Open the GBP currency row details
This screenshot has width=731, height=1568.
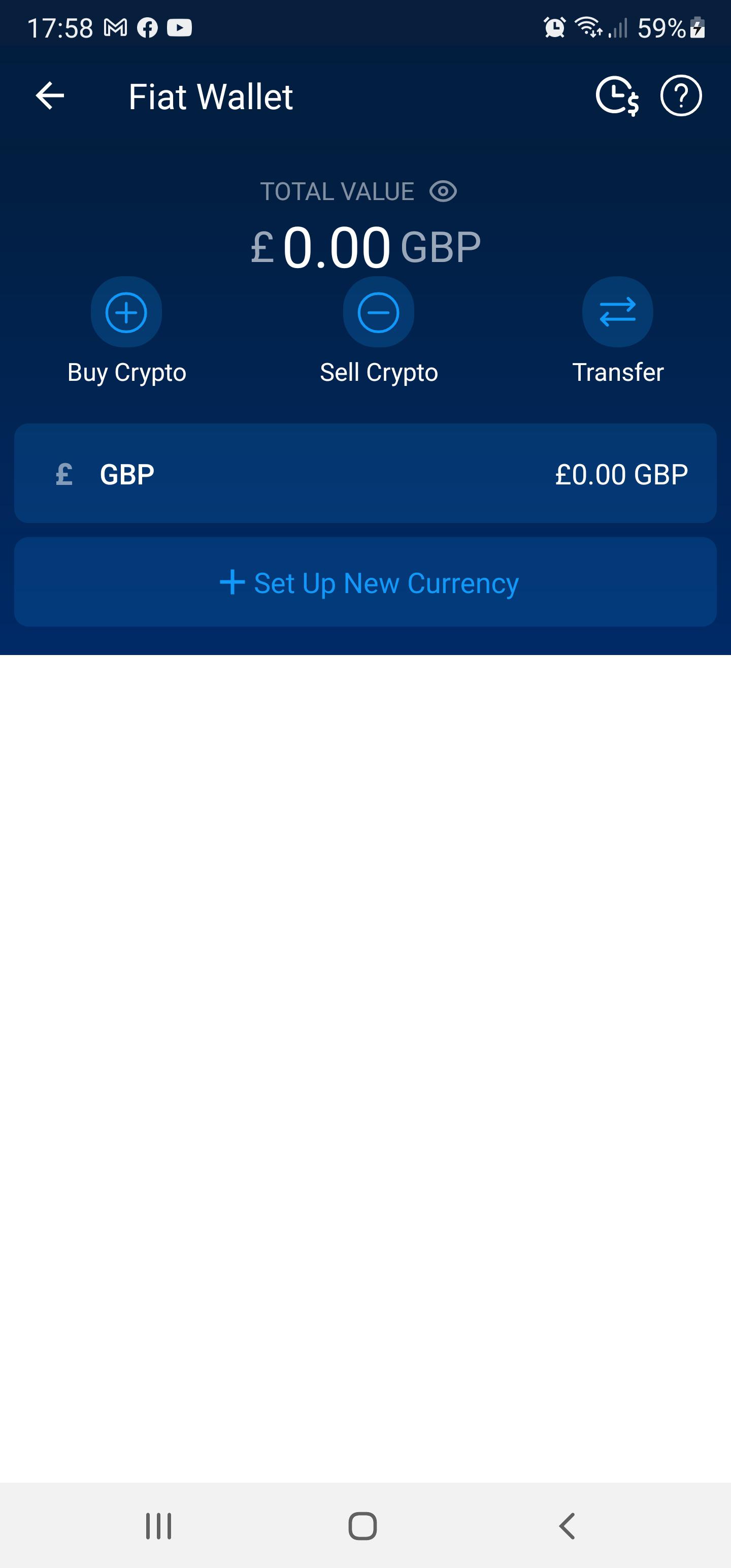tap(365, 475)
